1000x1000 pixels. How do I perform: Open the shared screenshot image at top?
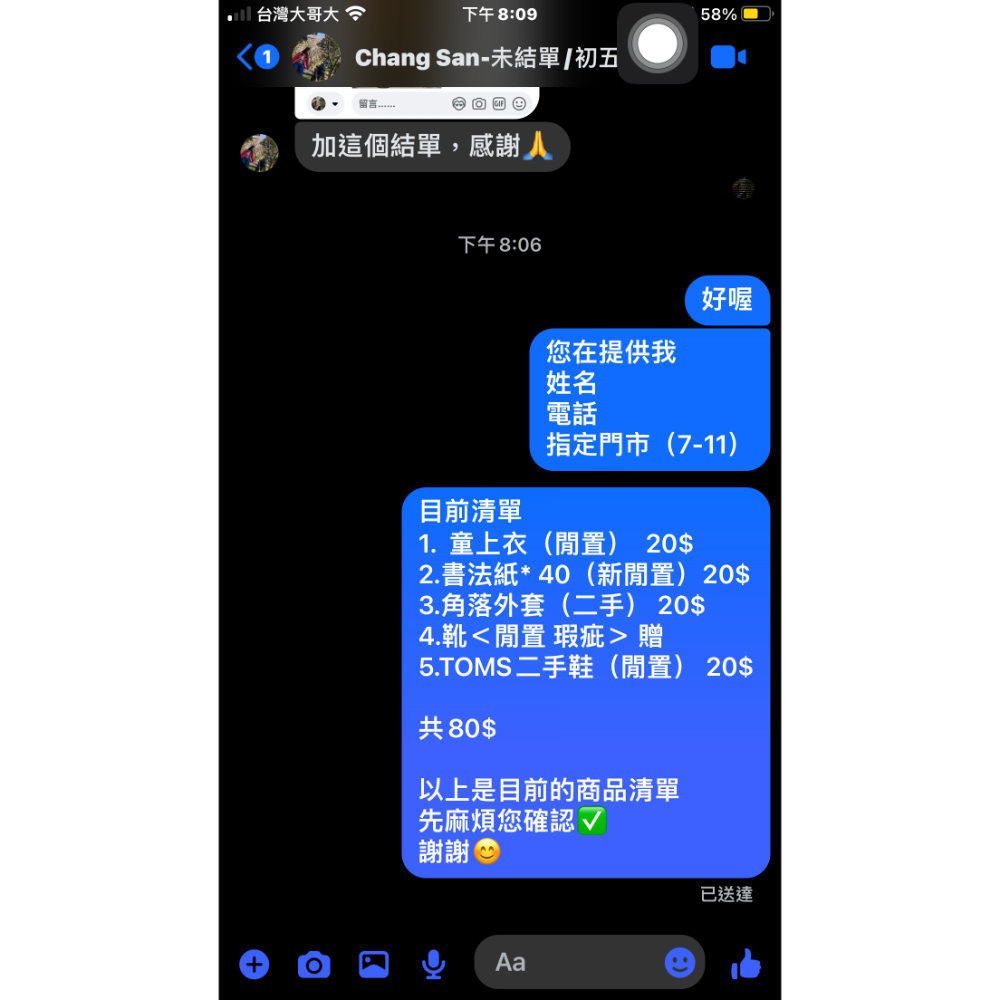click(417, 102)
